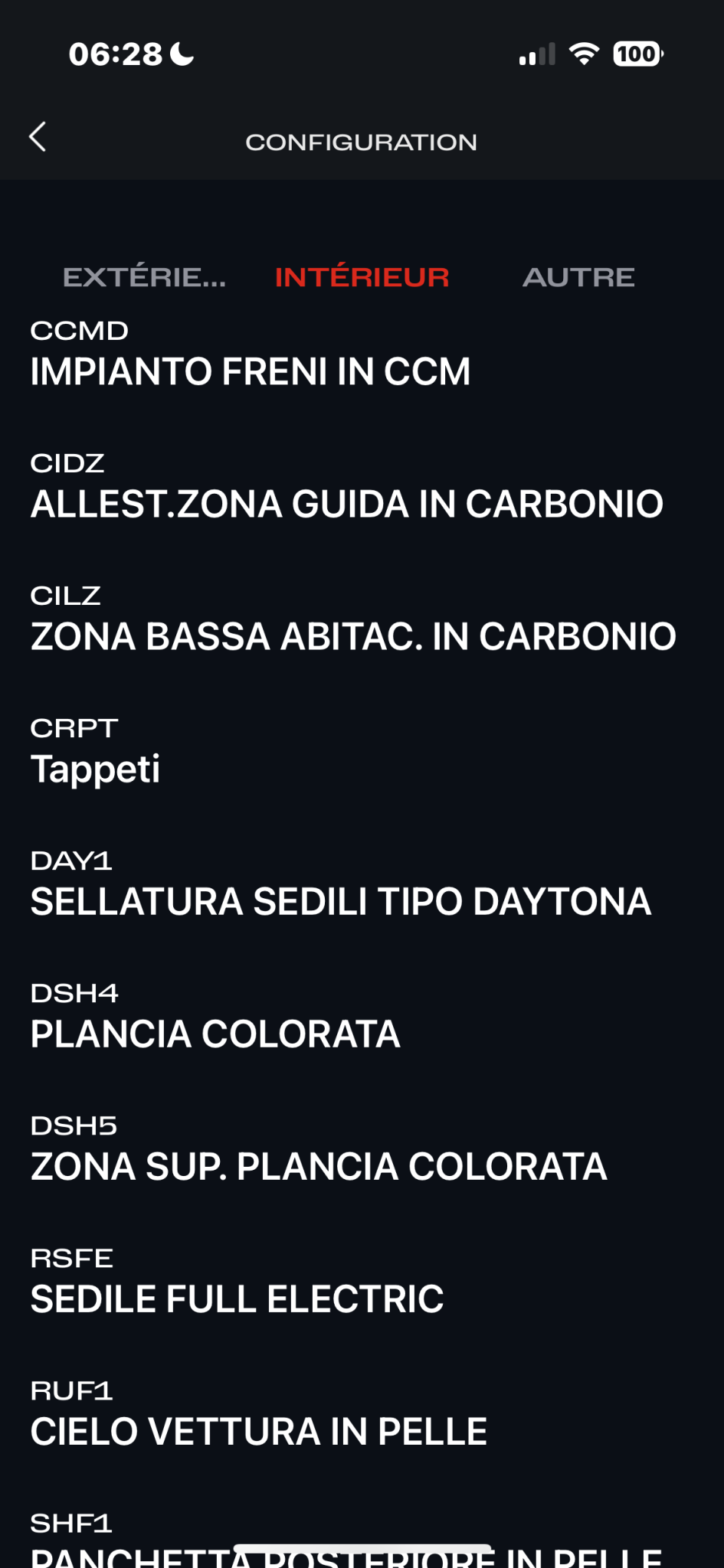The height and width of the screenshot is (1568, 724).
Task: Go back from Configuration screen
Action: coord(38,137)
